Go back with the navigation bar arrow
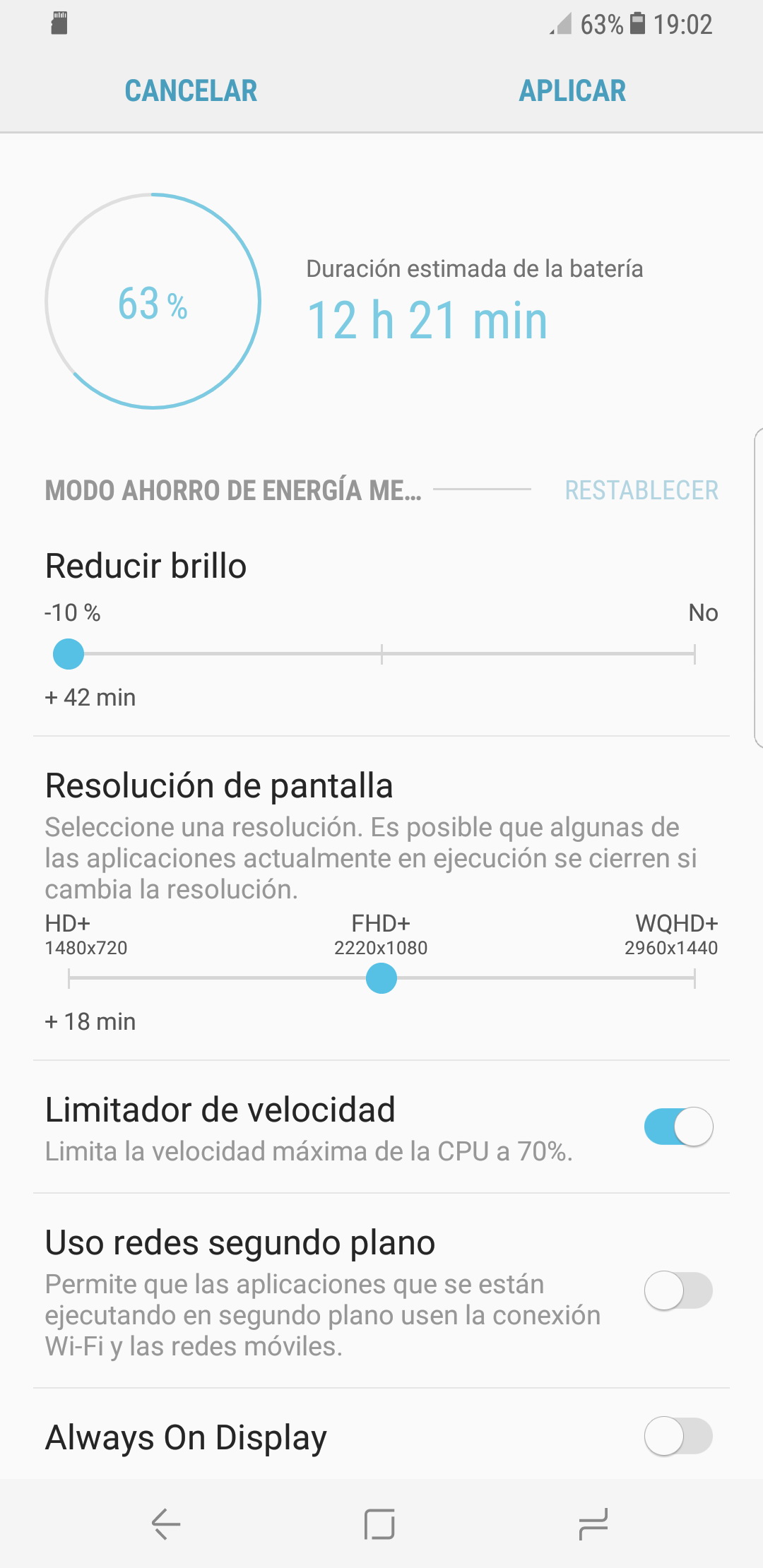The height and width of the screenshot is (1568, 763). pos(167,1524)
